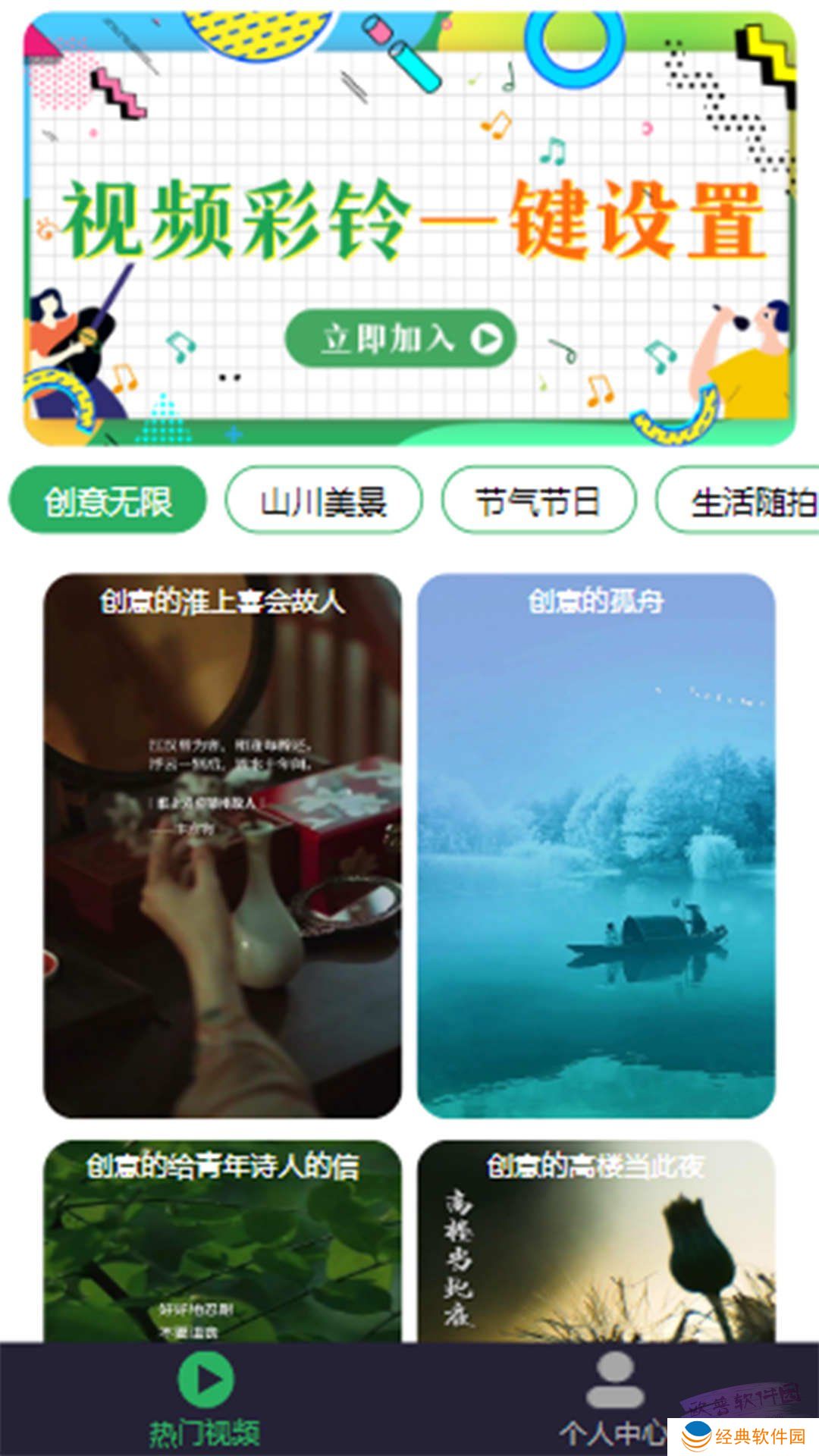Image resolution: width=819 pixels, height=1456 pixels.
Task: View the 创意的给青年诗人的信 video
Action: pos(222,1242)
